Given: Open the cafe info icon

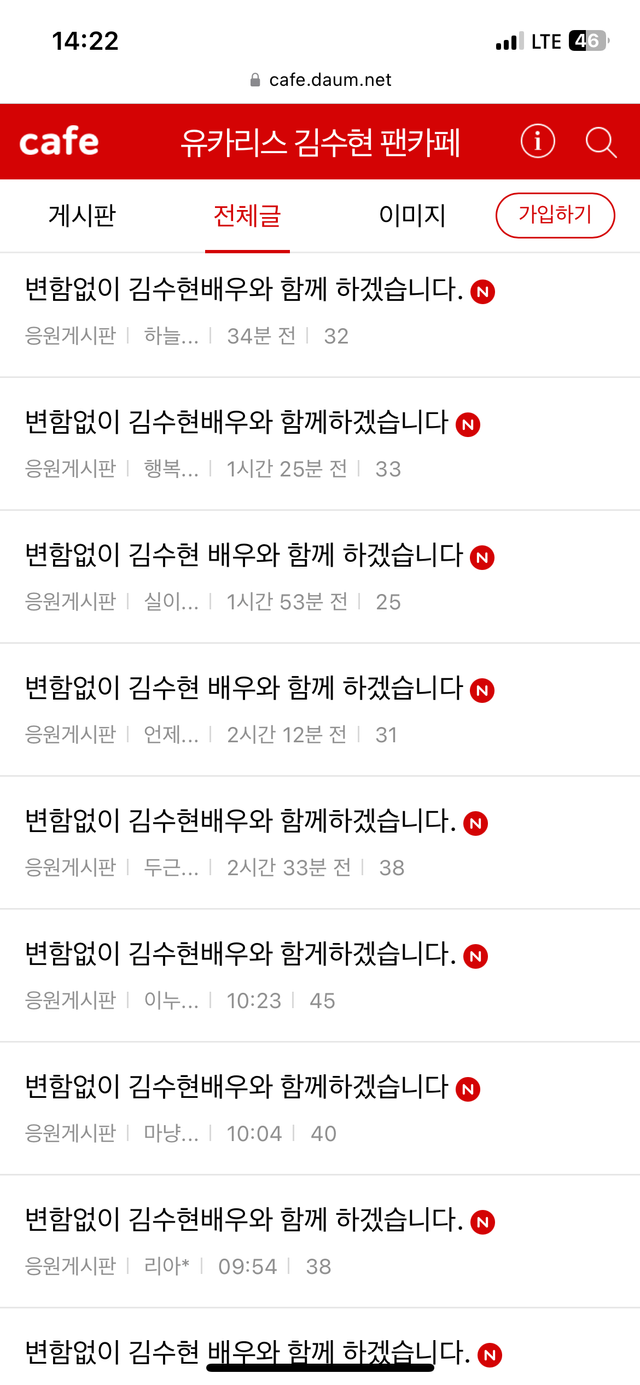Looking at the screenshot, I should pyautogui.click(x=537, y=142).
